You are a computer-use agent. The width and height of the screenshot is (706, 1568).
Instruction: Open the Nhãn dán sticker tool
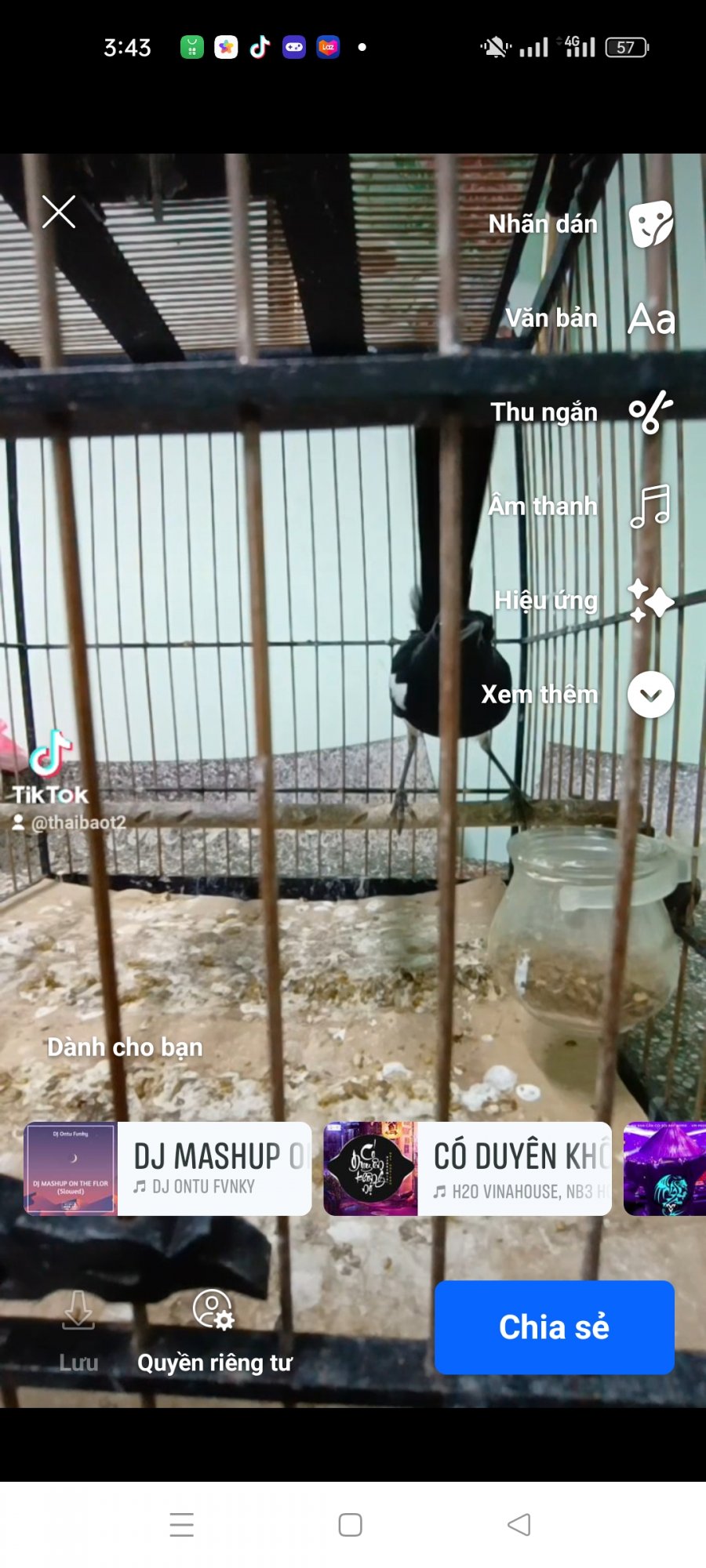point(650,224)
